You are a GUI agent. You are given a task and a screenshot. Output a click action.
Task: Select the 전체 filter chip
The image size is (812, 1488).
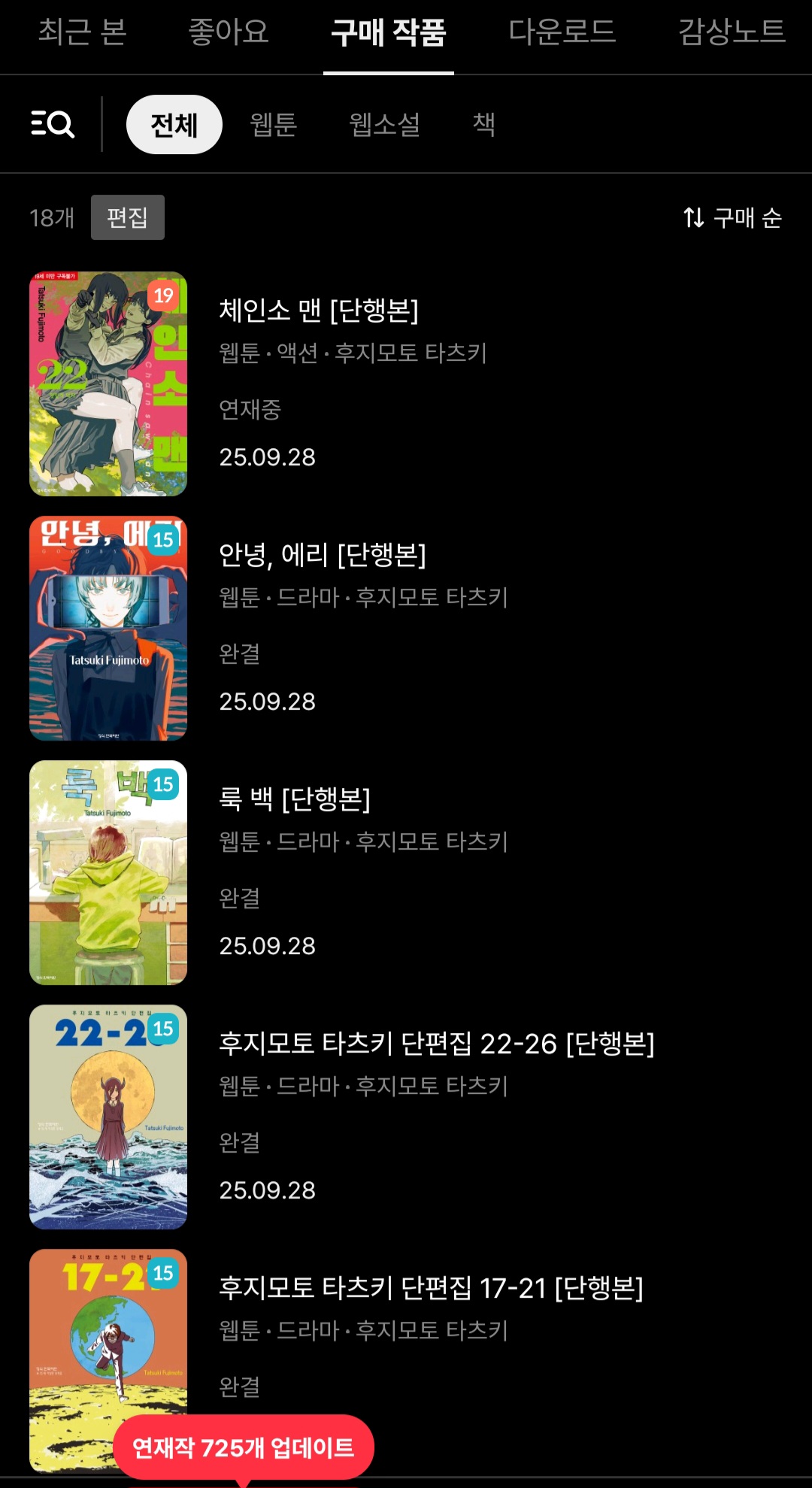click(x=174, y=125)
